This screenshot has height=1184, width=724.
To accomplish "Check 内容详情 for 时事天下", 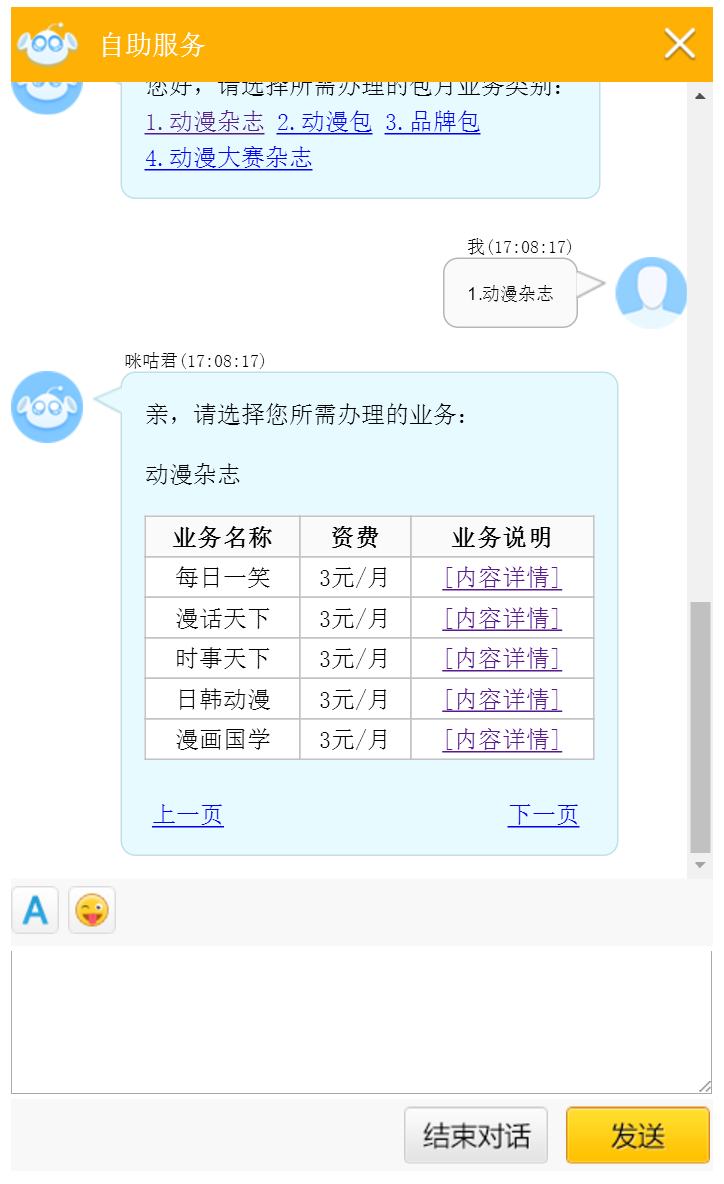I will 502,658.
